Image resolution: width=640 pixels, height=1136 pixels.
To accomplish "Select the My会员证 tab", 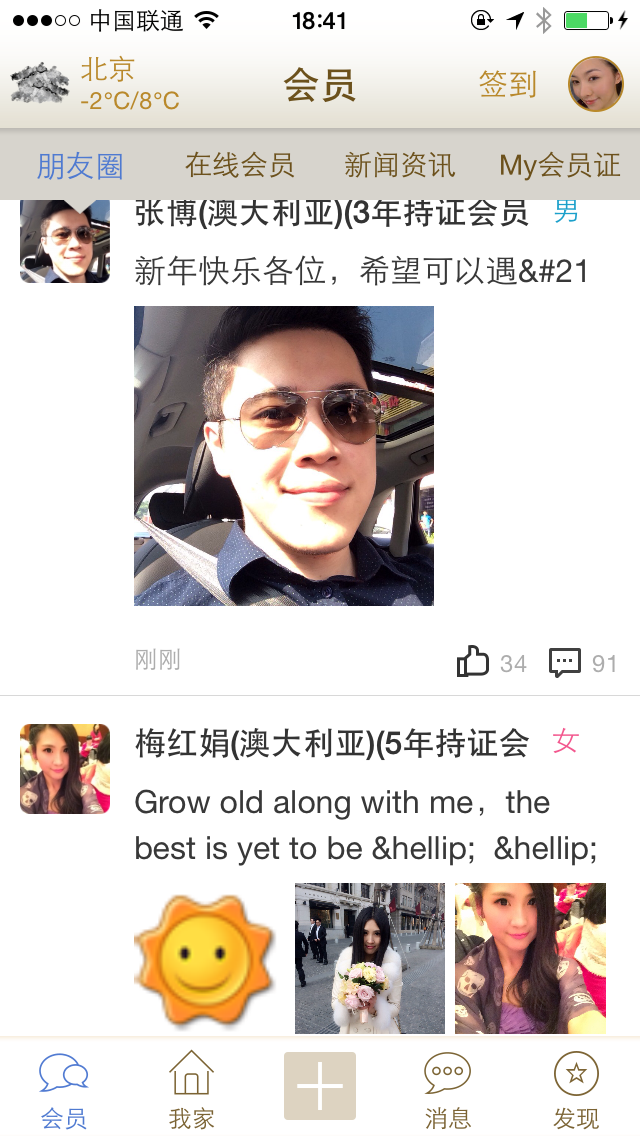I will pos(560,165).
